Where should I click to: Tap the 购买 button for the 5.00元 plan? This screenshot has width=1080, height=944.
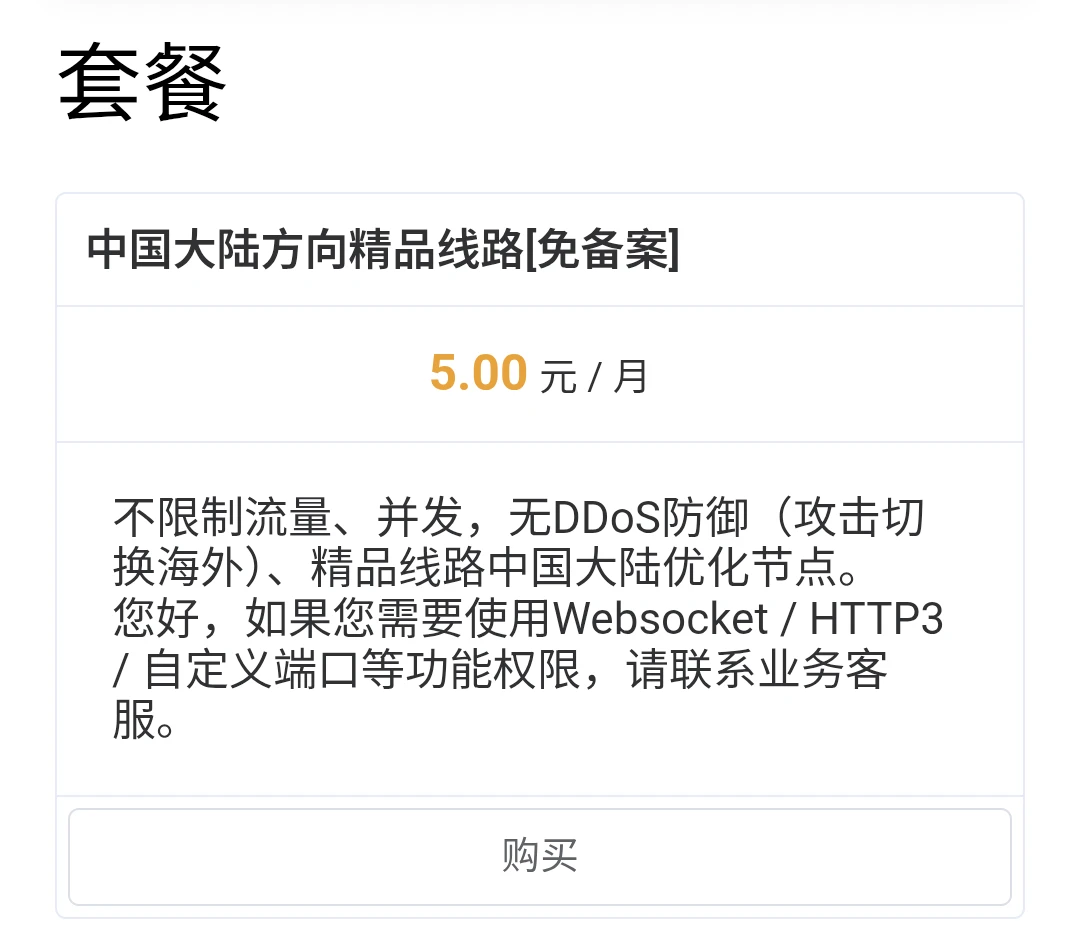point(539,856)
